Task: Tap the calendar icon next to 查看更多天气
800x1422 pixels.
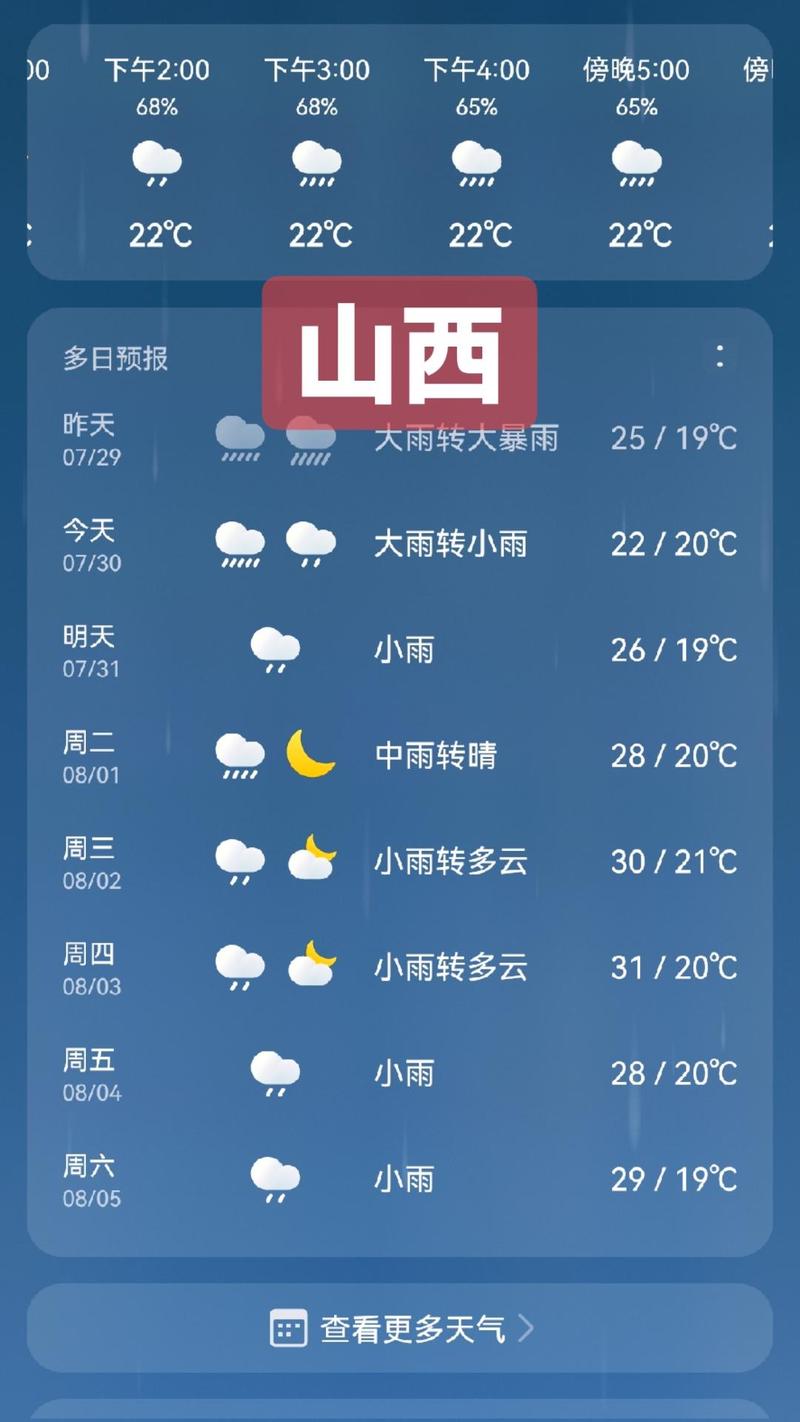Action: pos(290,1329)
